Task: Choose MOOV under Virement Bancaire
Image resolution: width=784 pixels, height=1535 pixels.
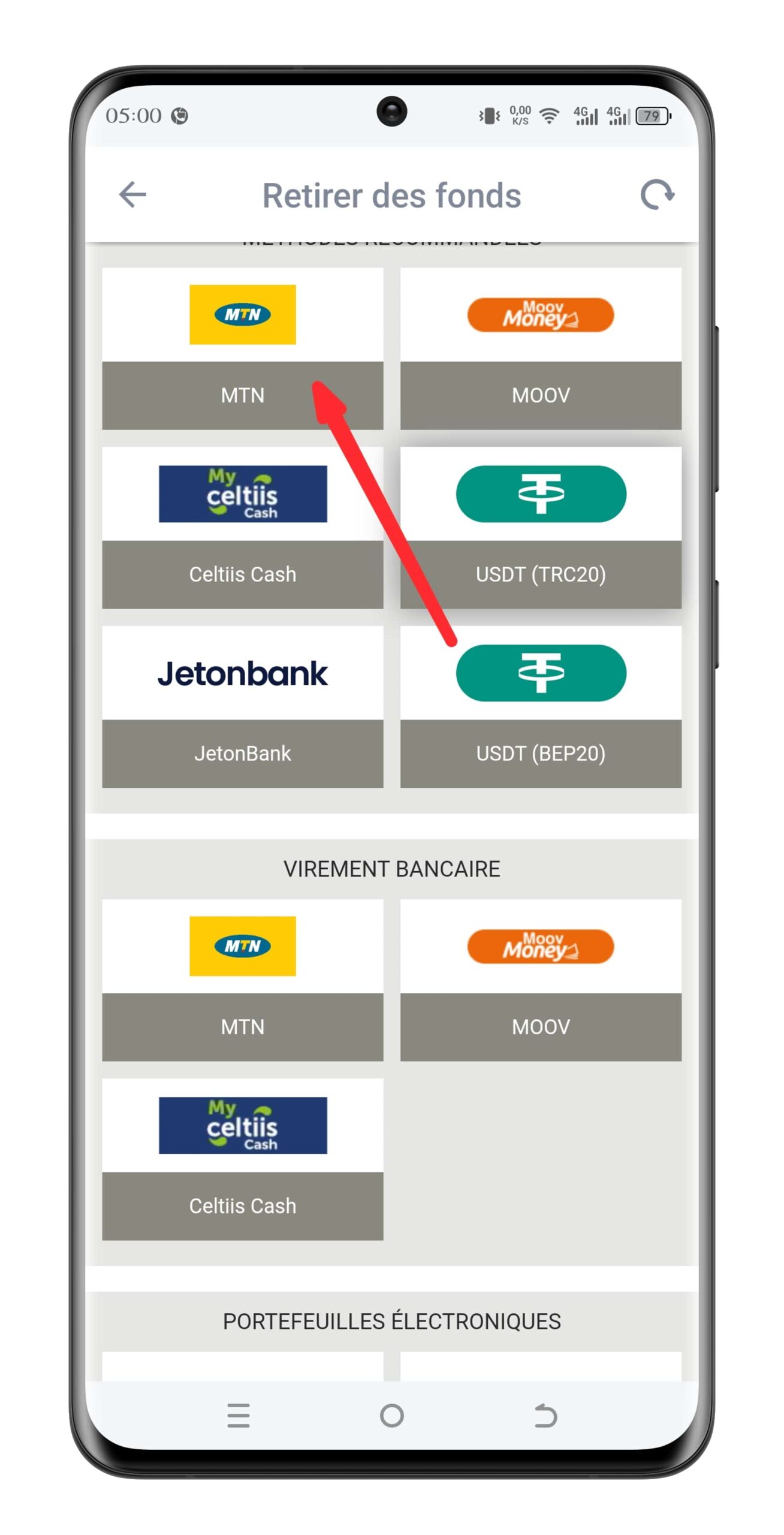Action: [540, 979]
